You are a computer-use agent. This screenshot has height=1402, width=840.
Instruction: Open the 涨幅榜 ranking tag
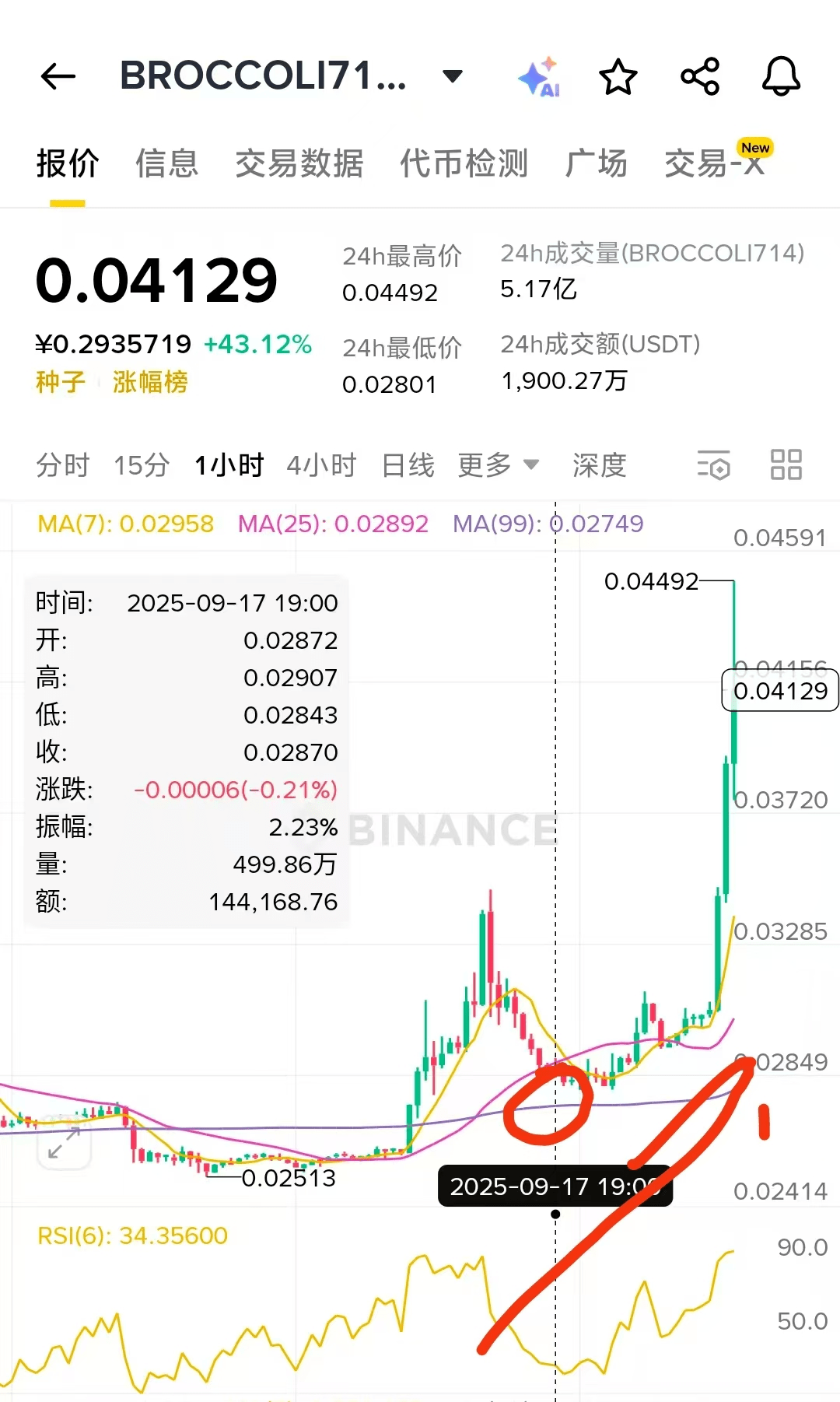pos(150,382)
